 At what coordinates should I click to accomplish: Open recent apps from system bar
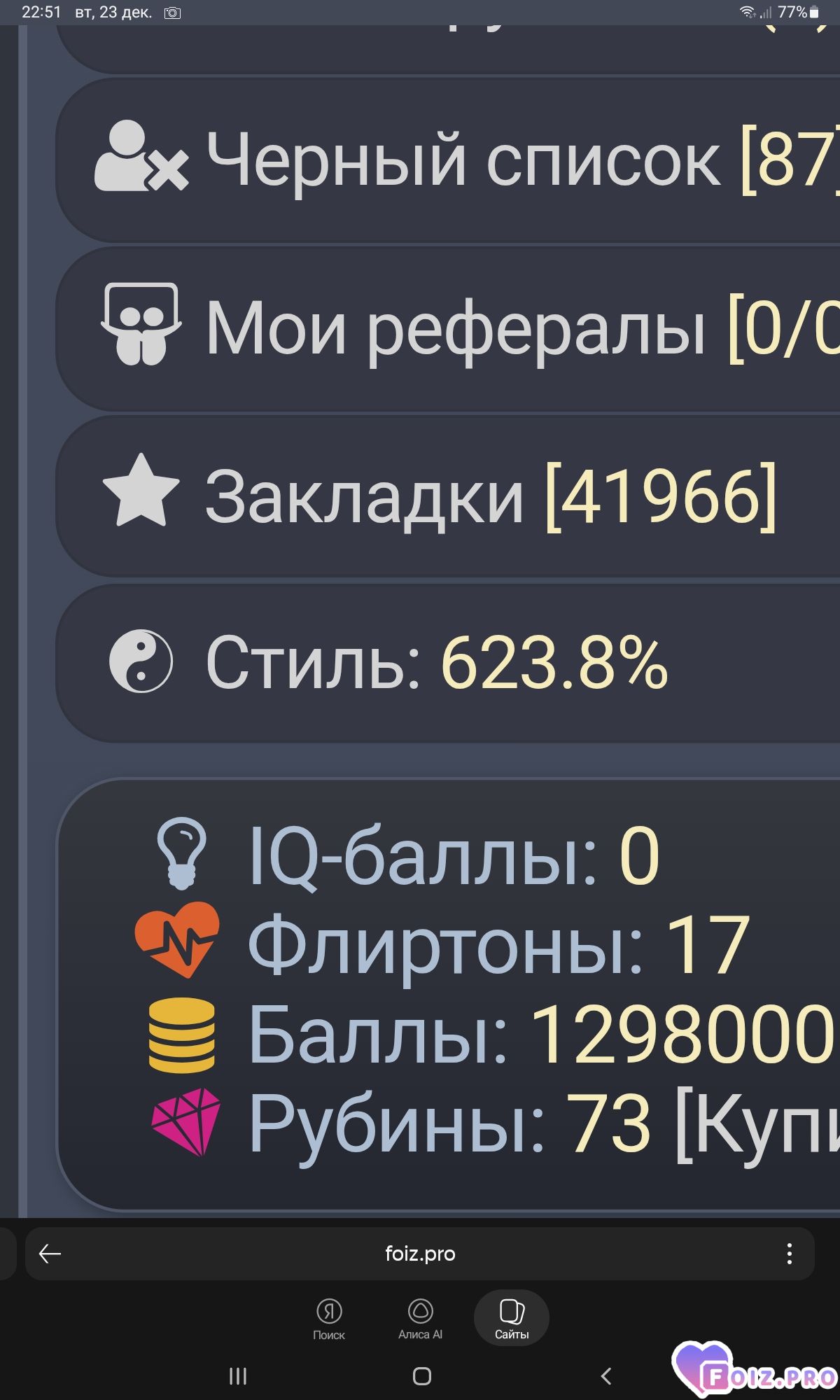pyautogui.click(x=238, y=1376)
